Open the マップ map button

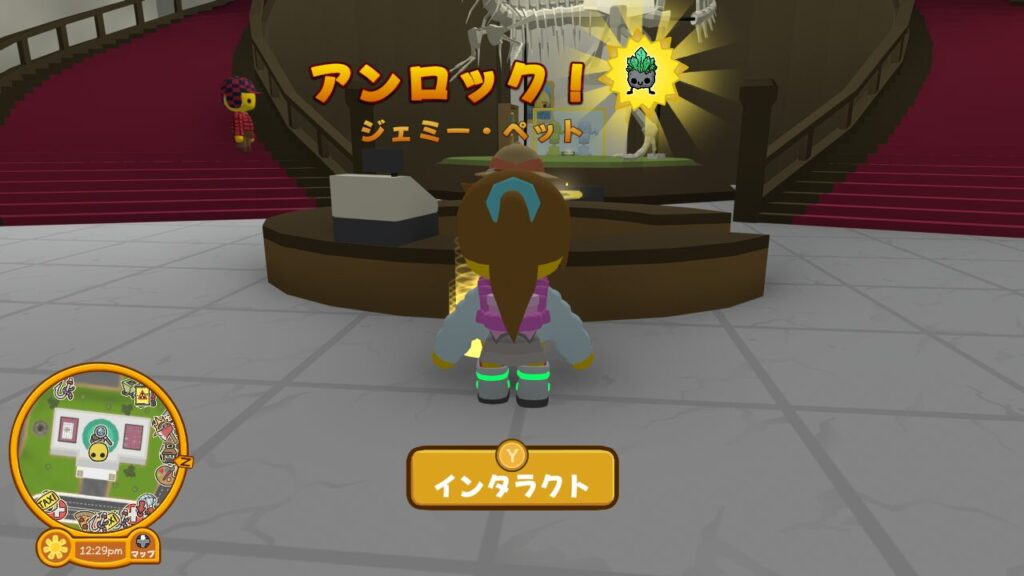point(144,547)
